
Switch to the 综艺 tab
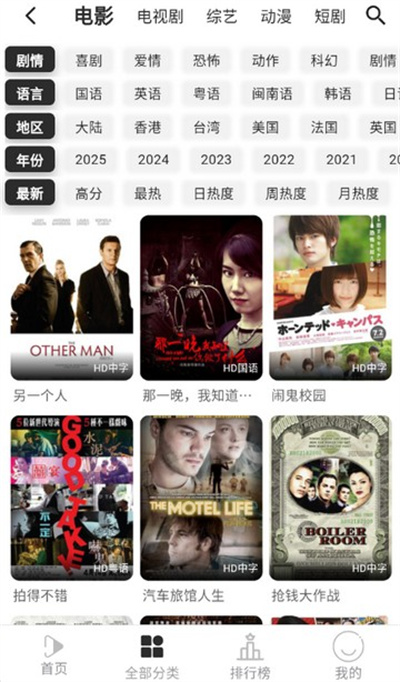click(222, 17)
